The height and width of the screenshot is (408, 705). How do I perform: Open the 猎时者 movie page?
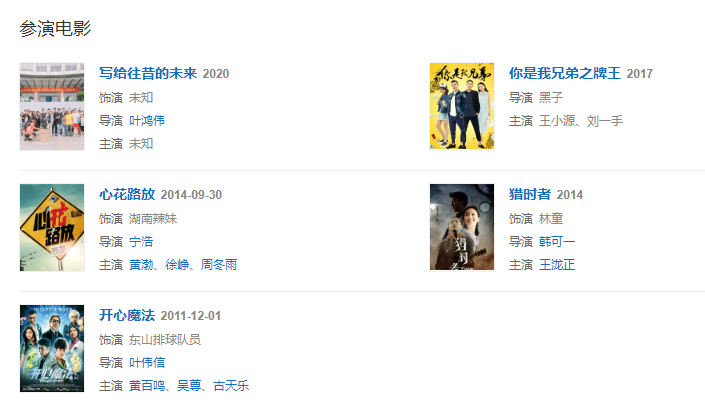[x=530, y=194]
